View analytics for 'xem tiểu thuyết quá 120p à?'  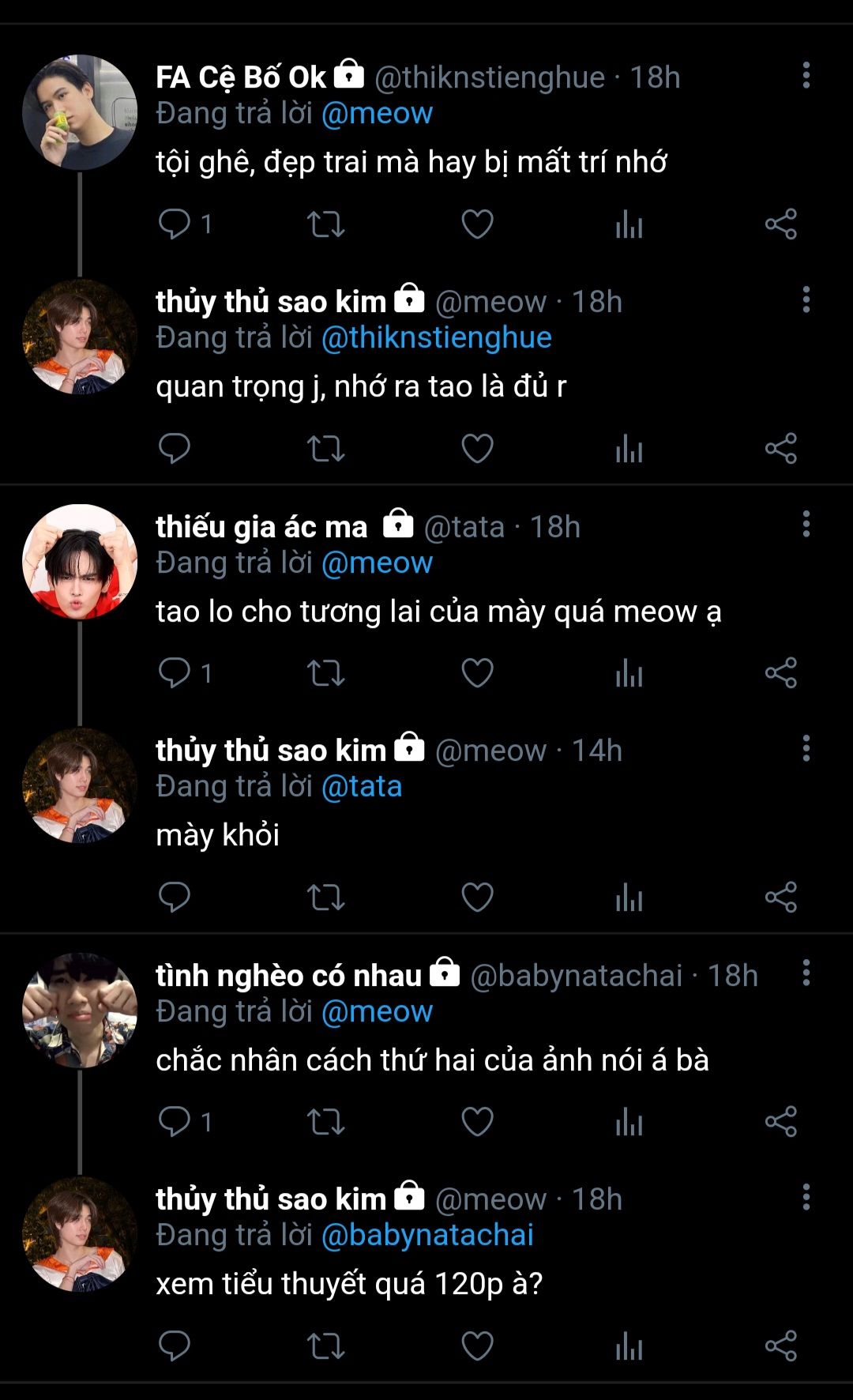coord(629,1346)
